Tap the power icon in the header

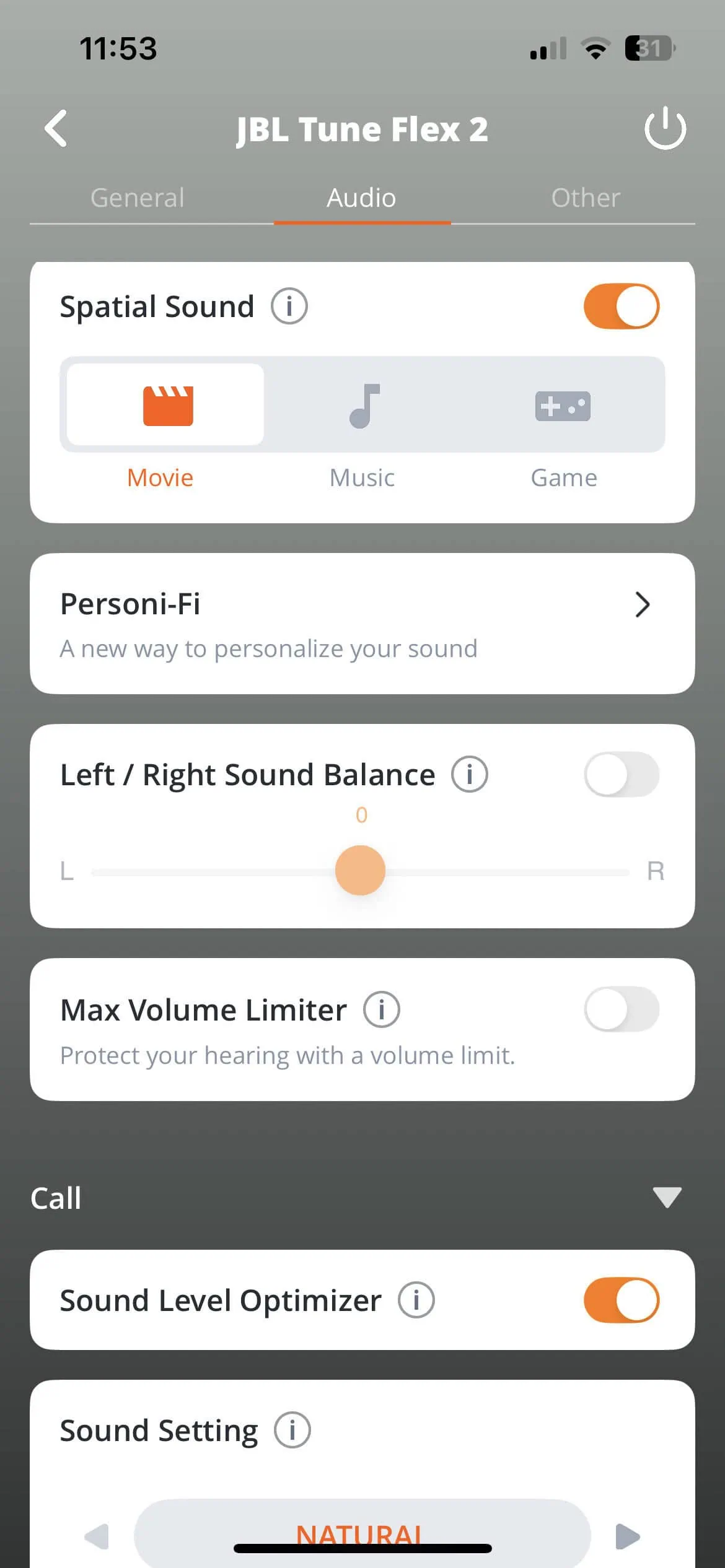[x=665, y=129]
